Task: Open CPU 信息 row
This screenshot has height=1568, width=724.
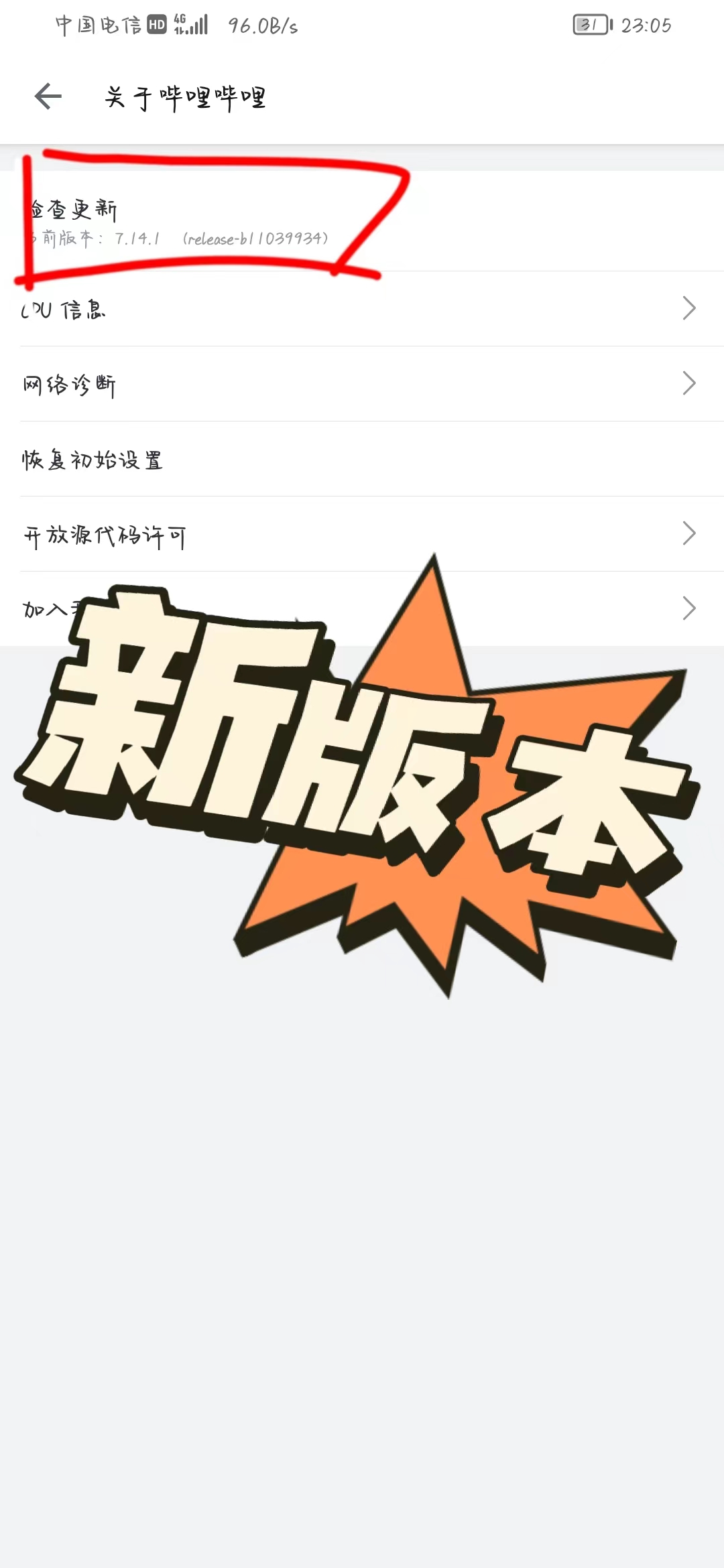Action: coord(362,309)
